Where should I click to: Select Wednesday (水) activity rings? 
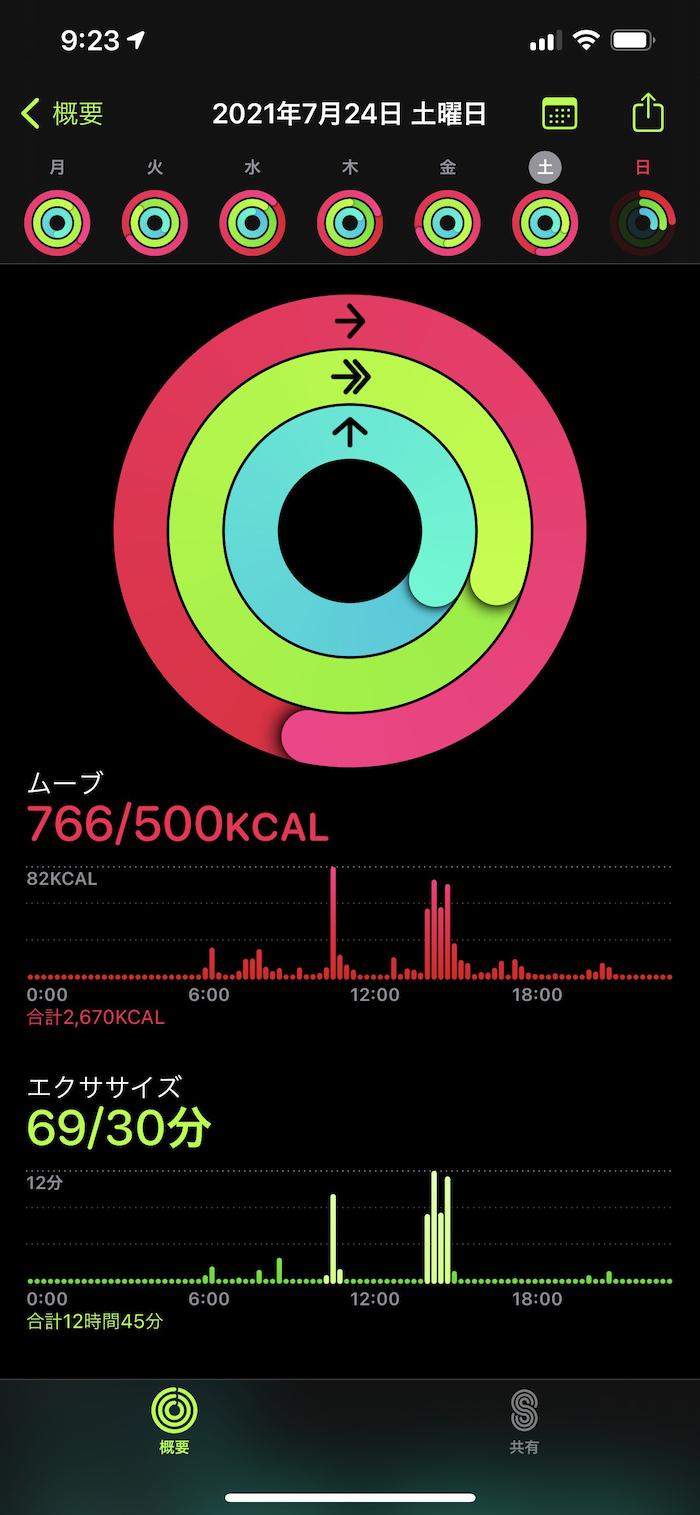[252, 222]
